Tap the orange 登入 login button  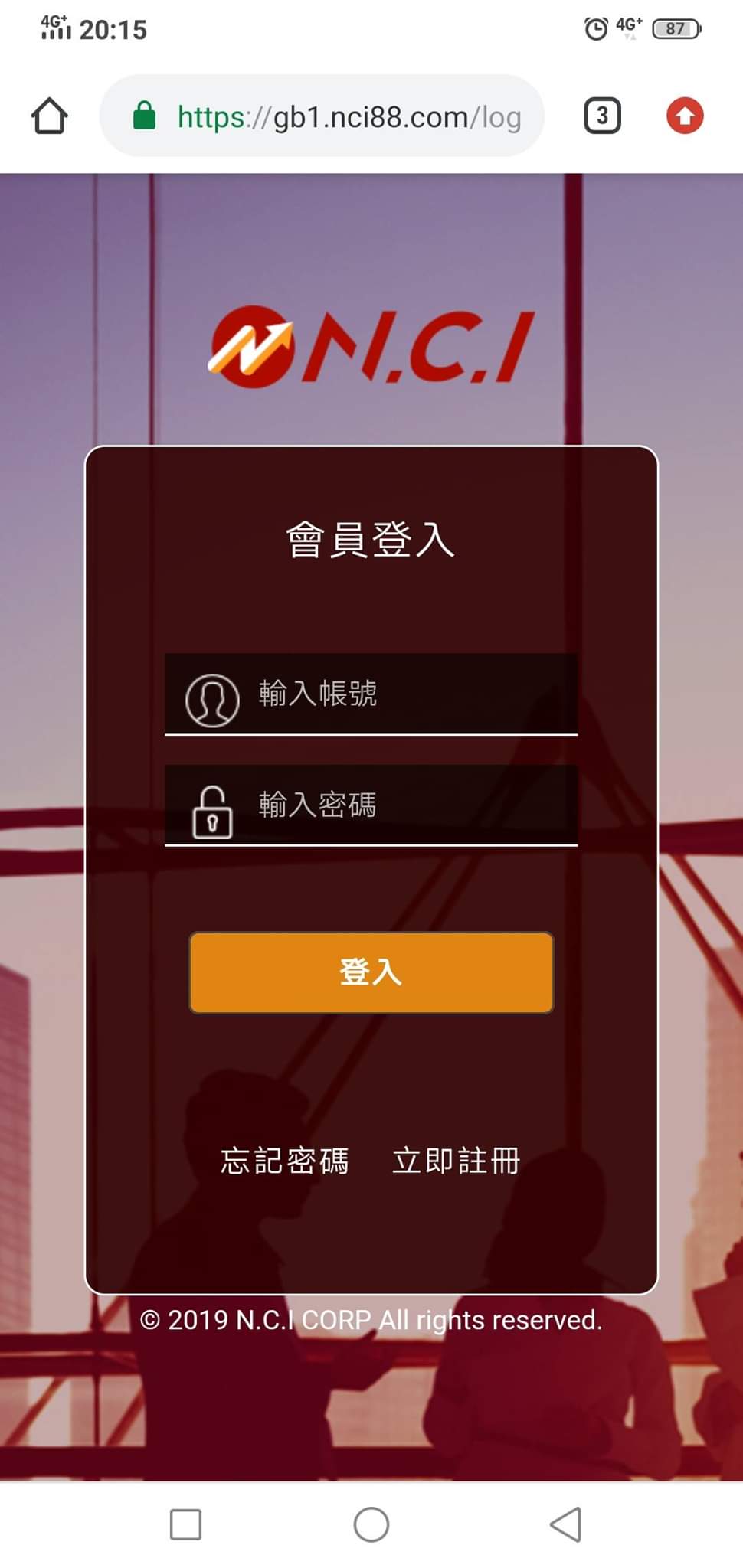click(x=371, y=972)
